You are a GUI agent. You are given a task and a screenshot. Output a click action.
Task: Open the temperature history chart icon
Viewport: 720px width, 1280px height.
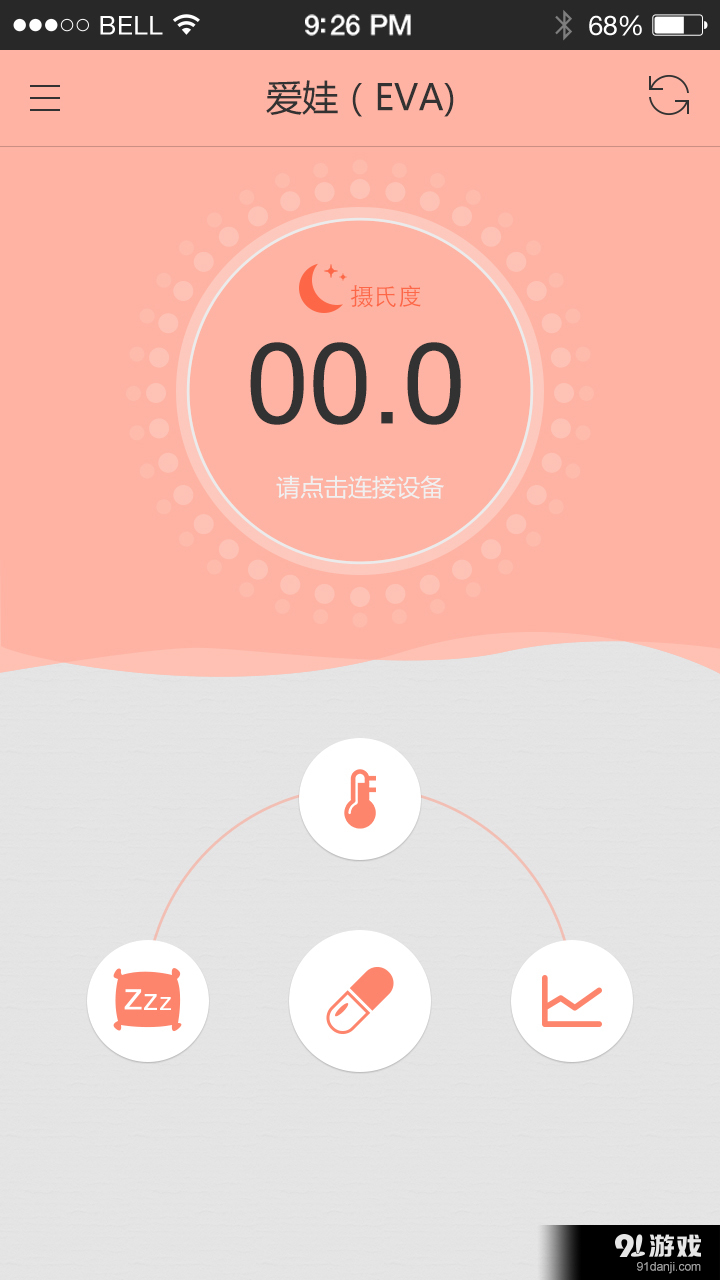point(572,1000)
